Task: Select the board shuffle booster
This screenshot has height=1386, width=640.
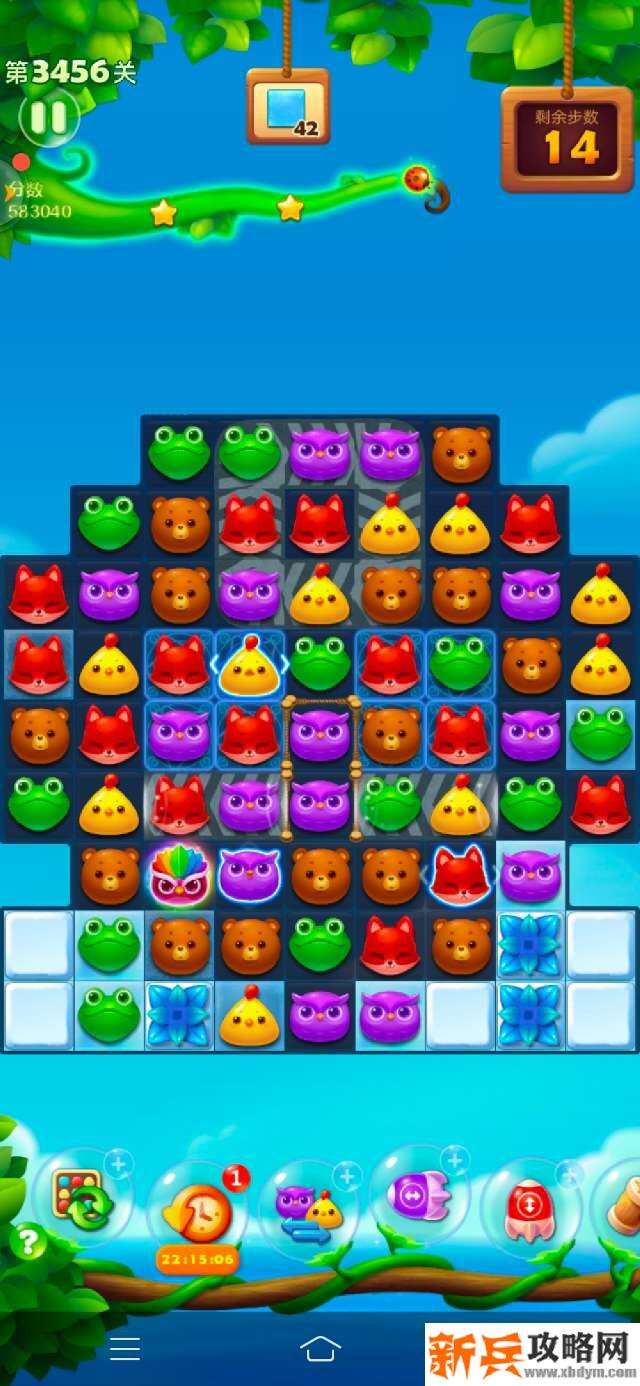Action: (x=80, y=1196)
